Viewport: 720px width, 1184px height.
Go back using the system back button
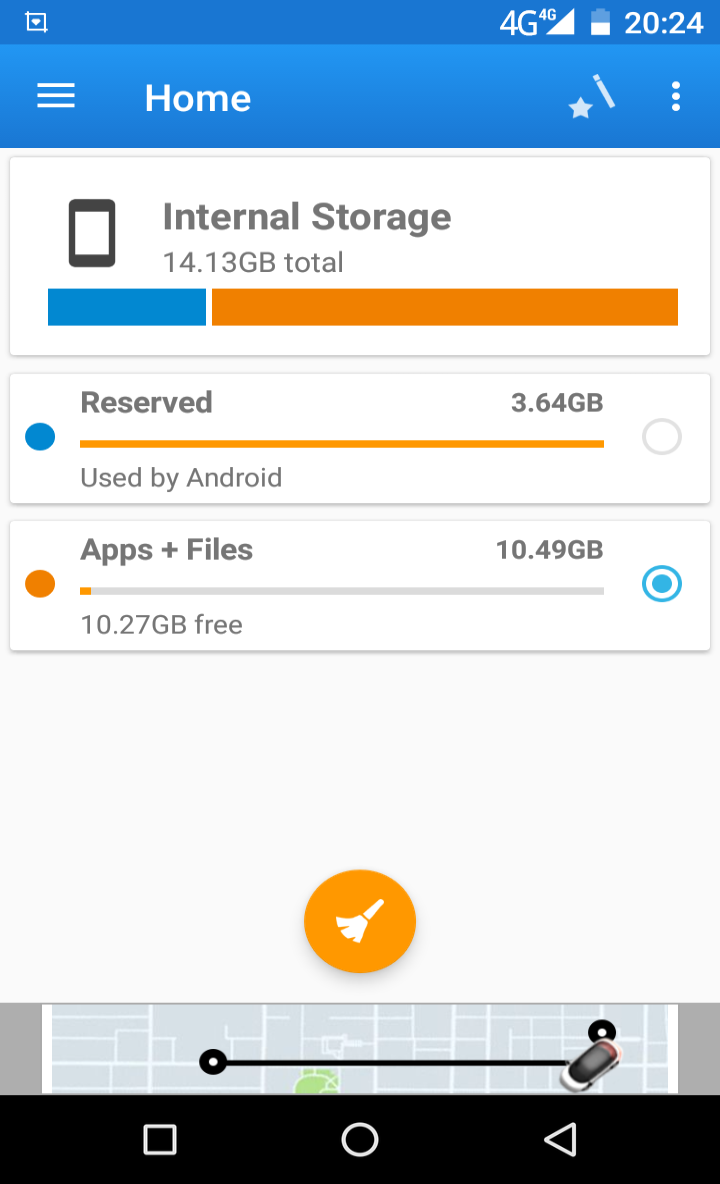pyautogui.click(x=560, y=1139)
